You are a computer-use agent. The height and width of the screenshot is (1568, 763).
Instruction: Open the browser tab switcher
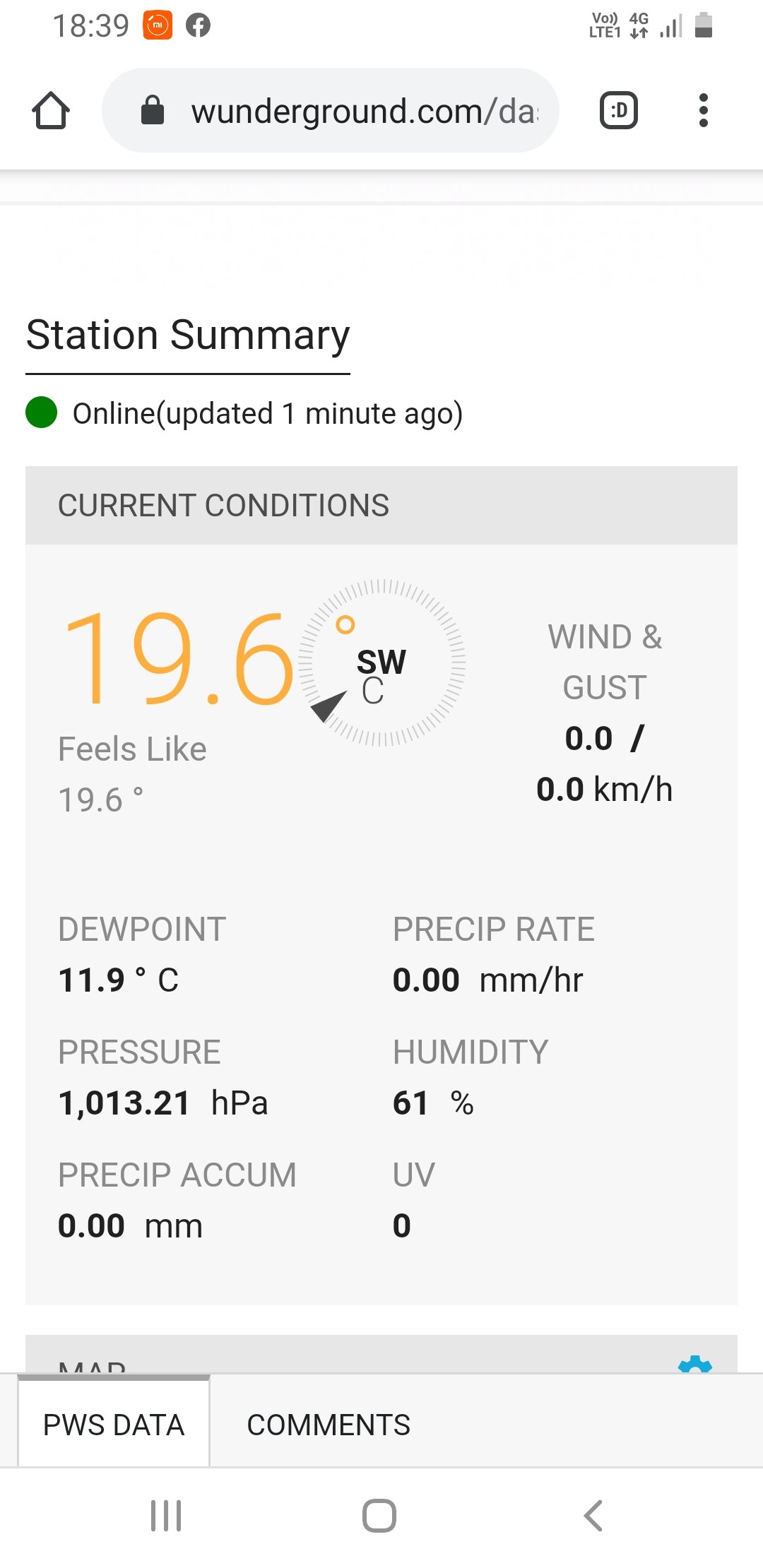(619, 111)
